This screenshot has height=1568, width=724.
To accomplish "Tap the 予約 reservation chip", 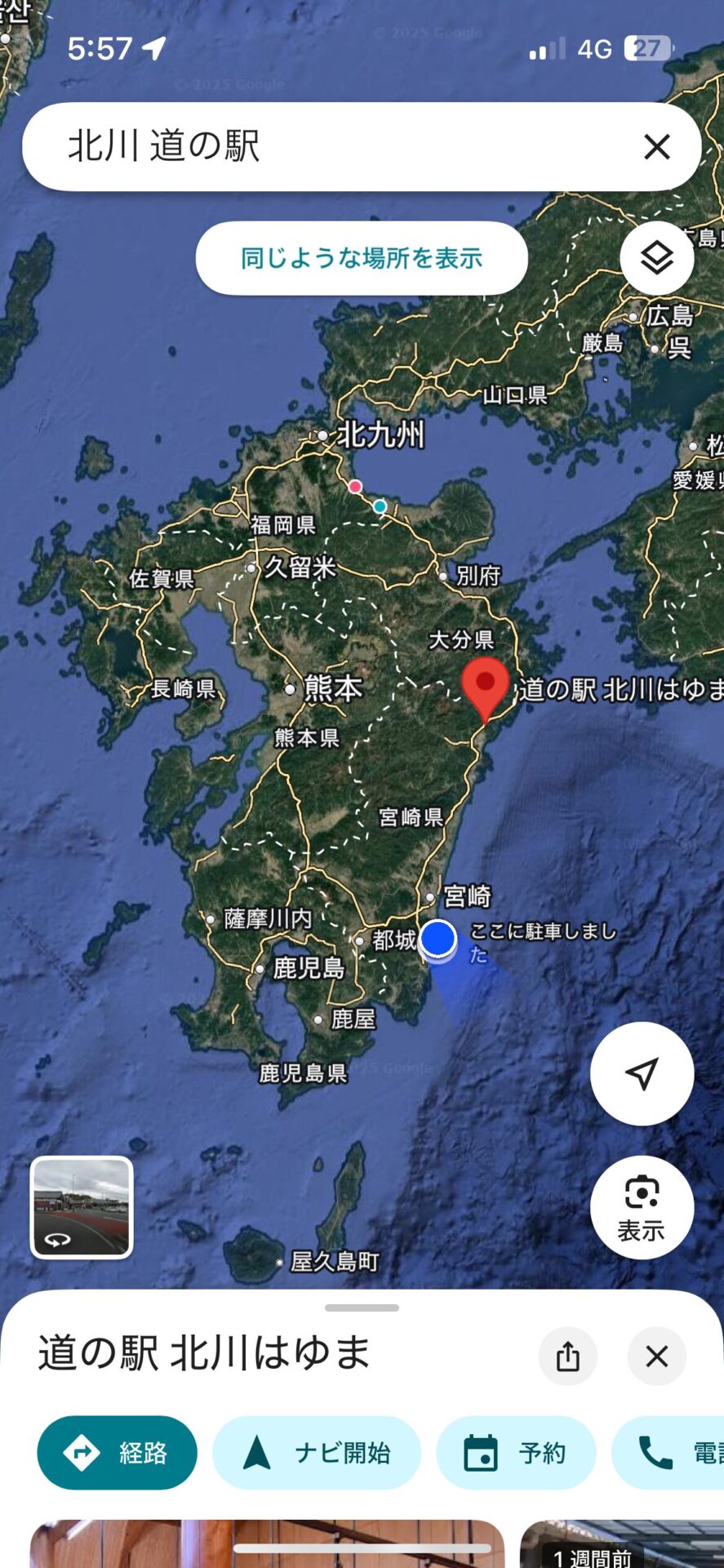I will tap(516, 1453).
